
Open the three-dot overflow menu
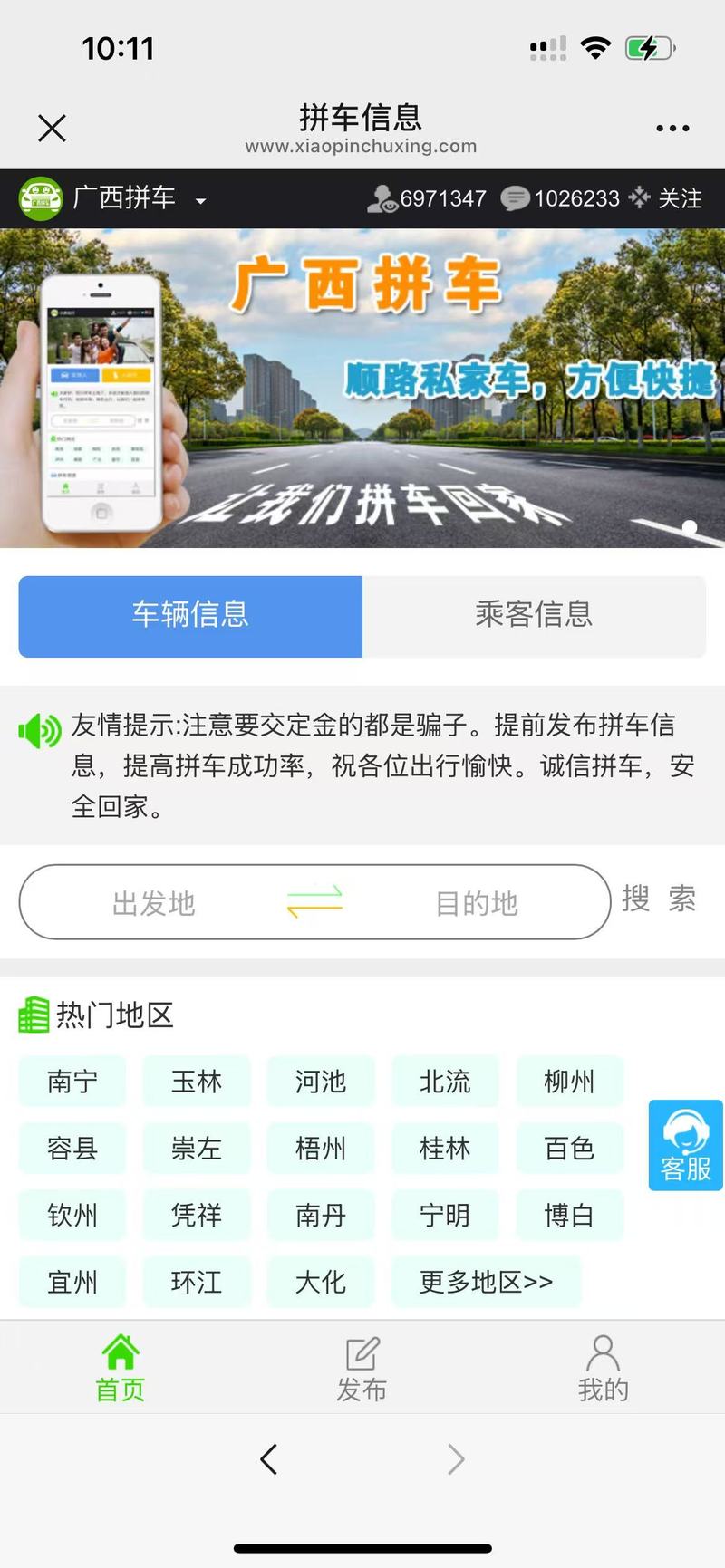click(672, 129)
